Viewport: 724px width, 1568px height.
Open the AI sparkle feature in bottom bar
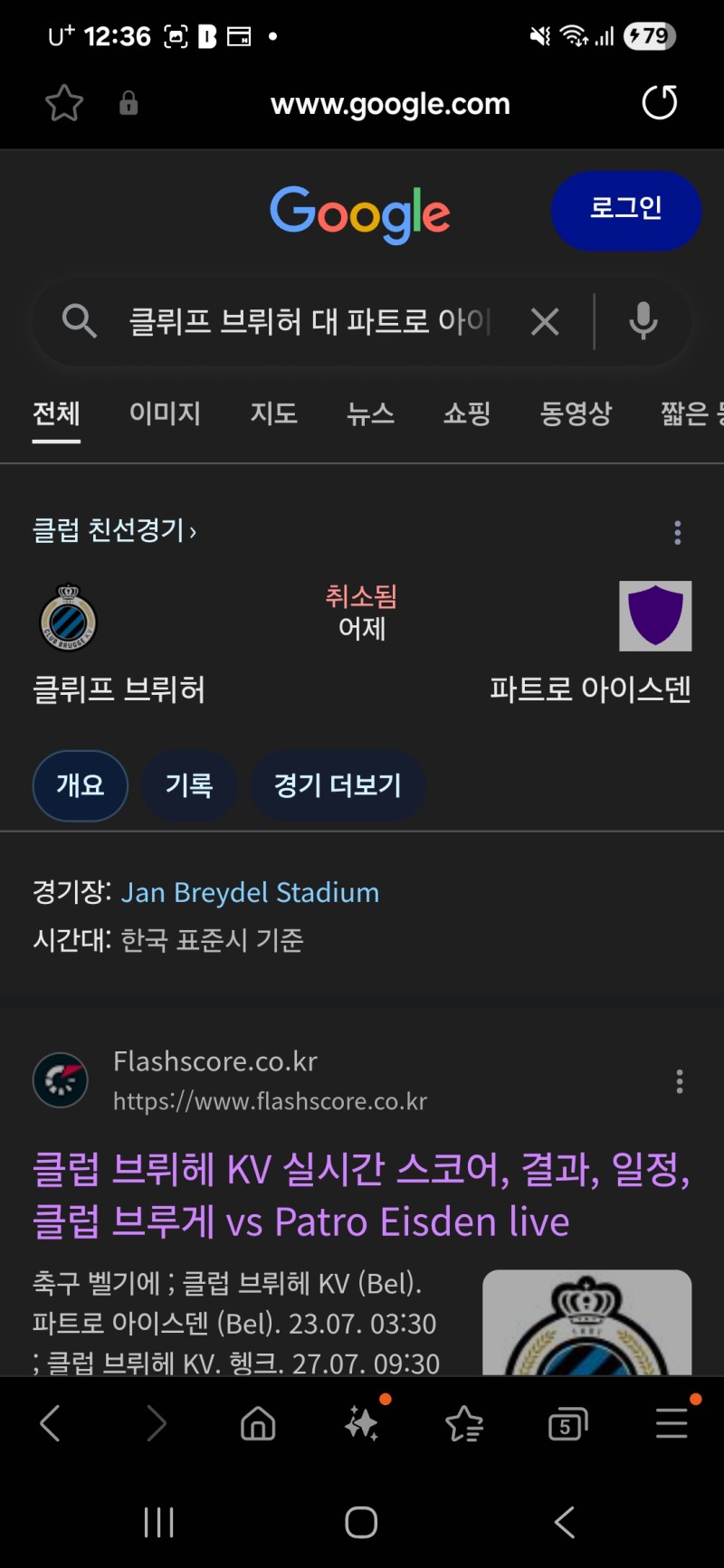click(x=361, y=1421)
